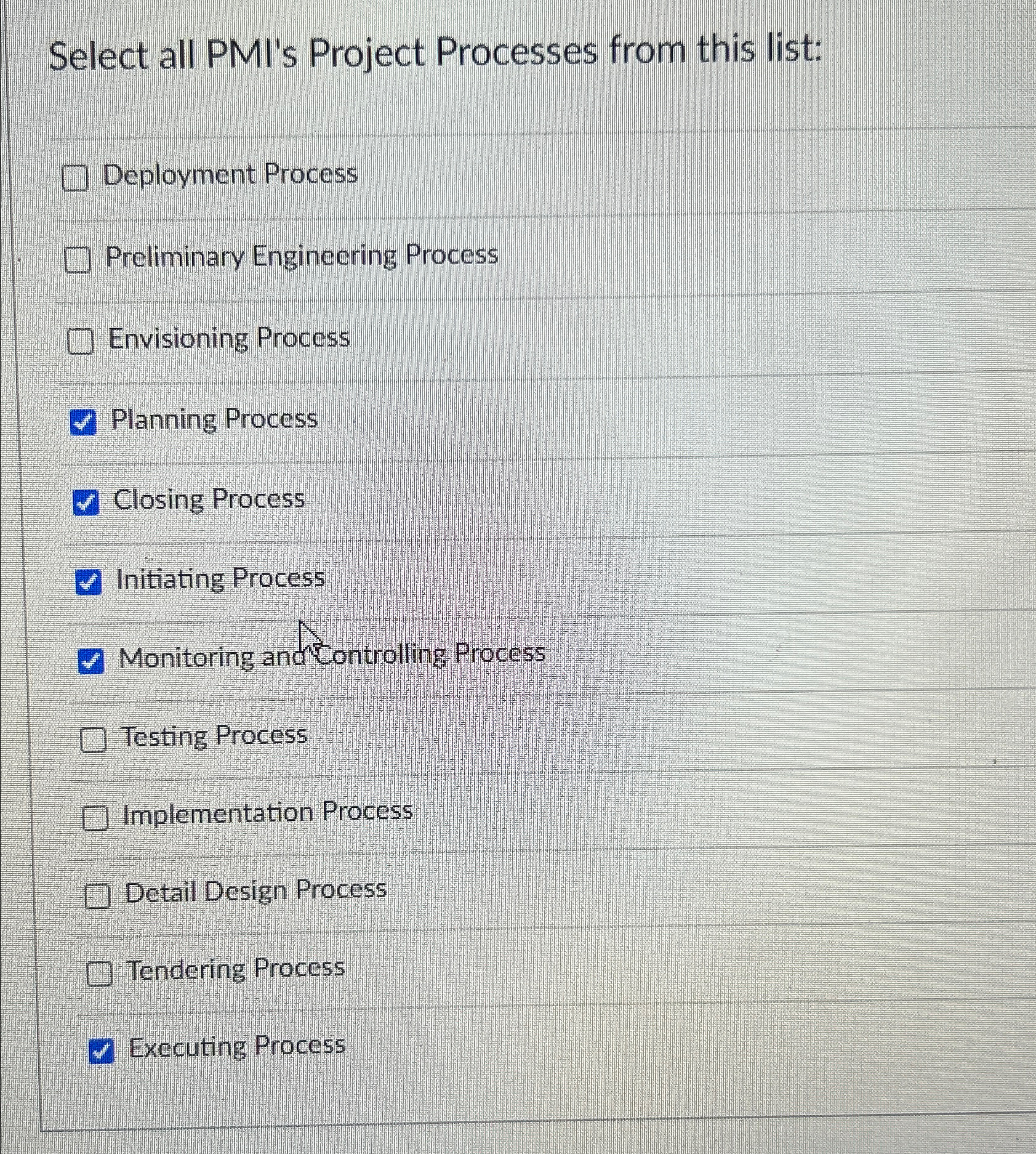
Task: Click the Initiating Process label text
Action: pos(220,579)
